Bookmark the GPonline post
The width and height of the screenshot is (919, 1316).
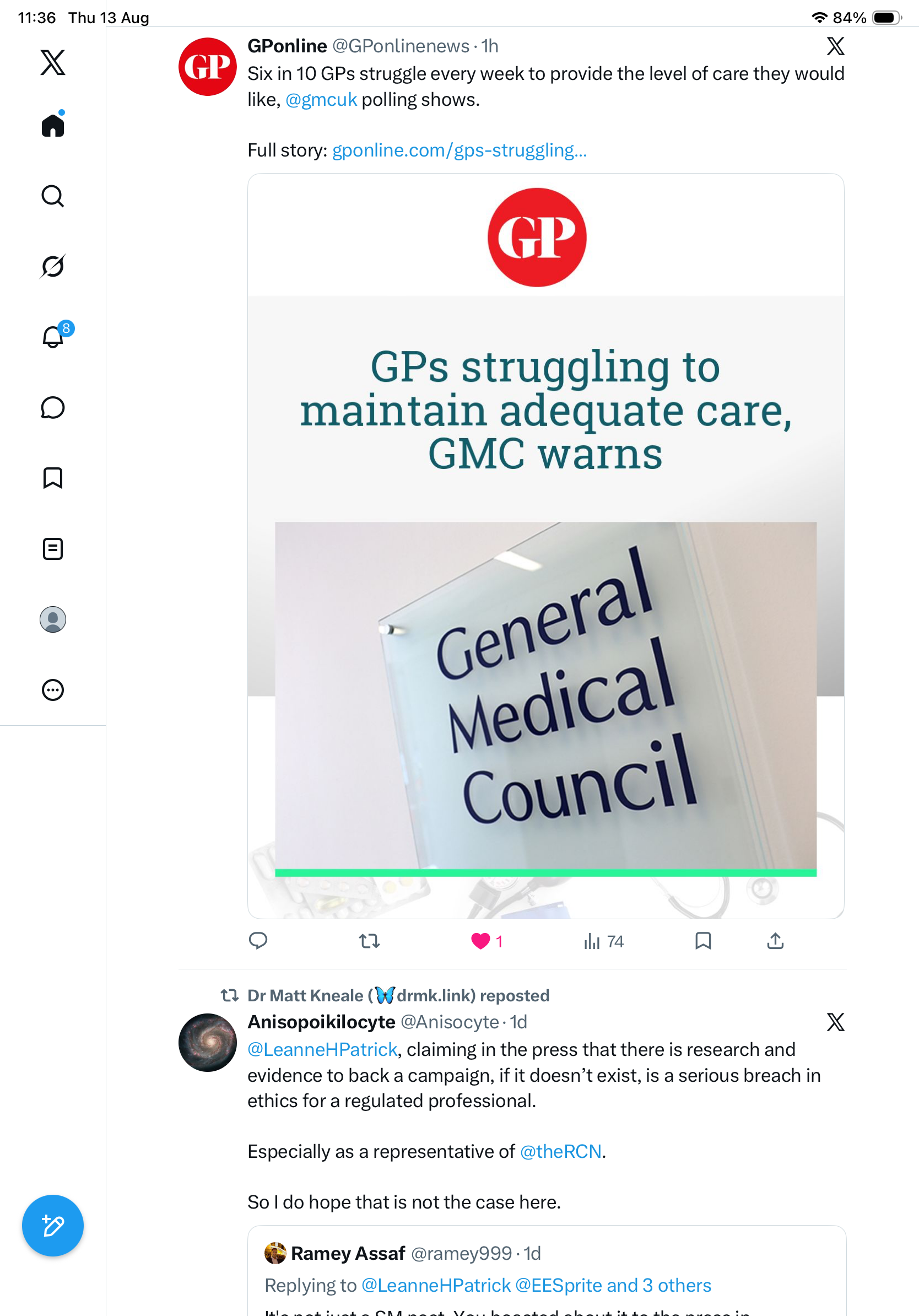click(x=703, y=941)
